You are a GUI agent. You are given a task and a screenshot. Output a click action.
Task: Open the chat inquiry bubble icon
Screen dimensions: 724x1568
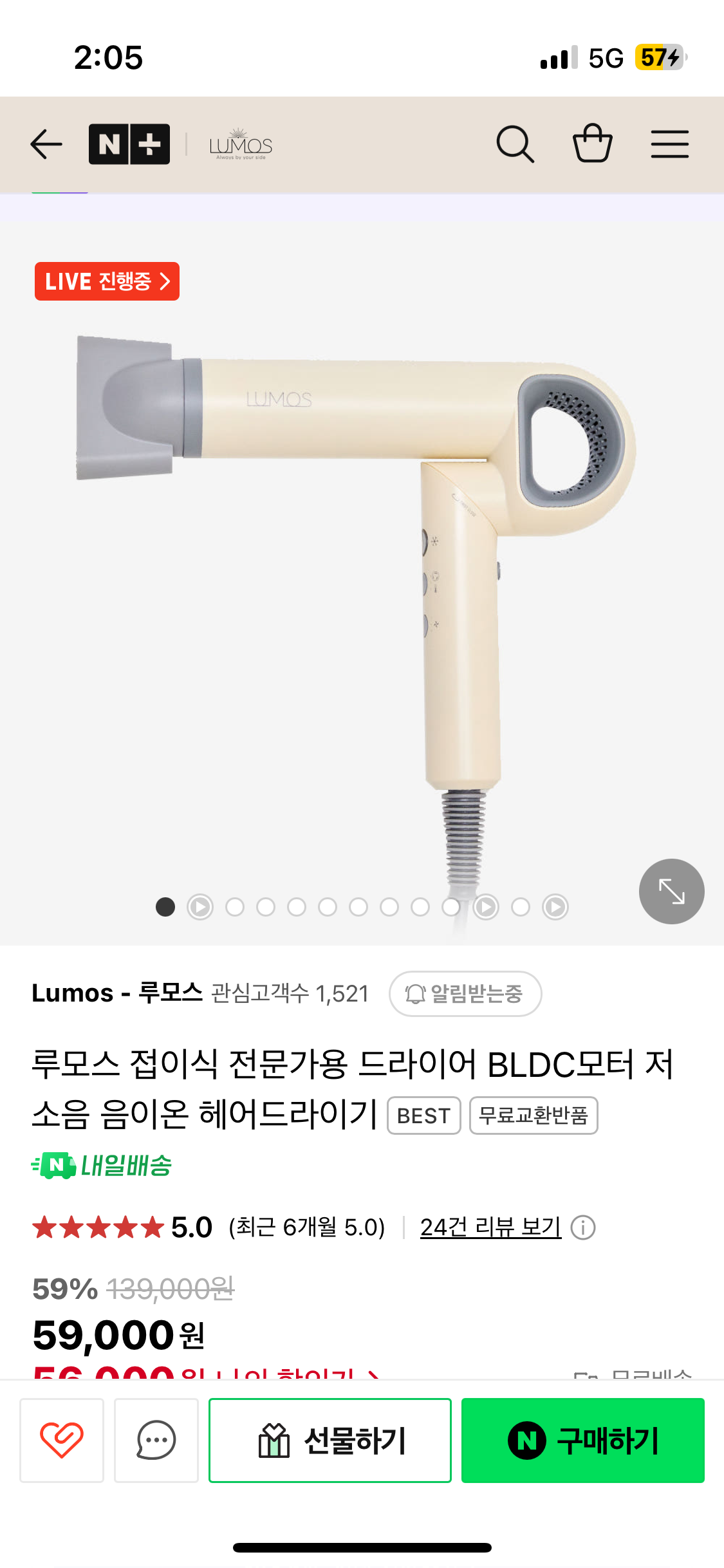(156, 1440)
